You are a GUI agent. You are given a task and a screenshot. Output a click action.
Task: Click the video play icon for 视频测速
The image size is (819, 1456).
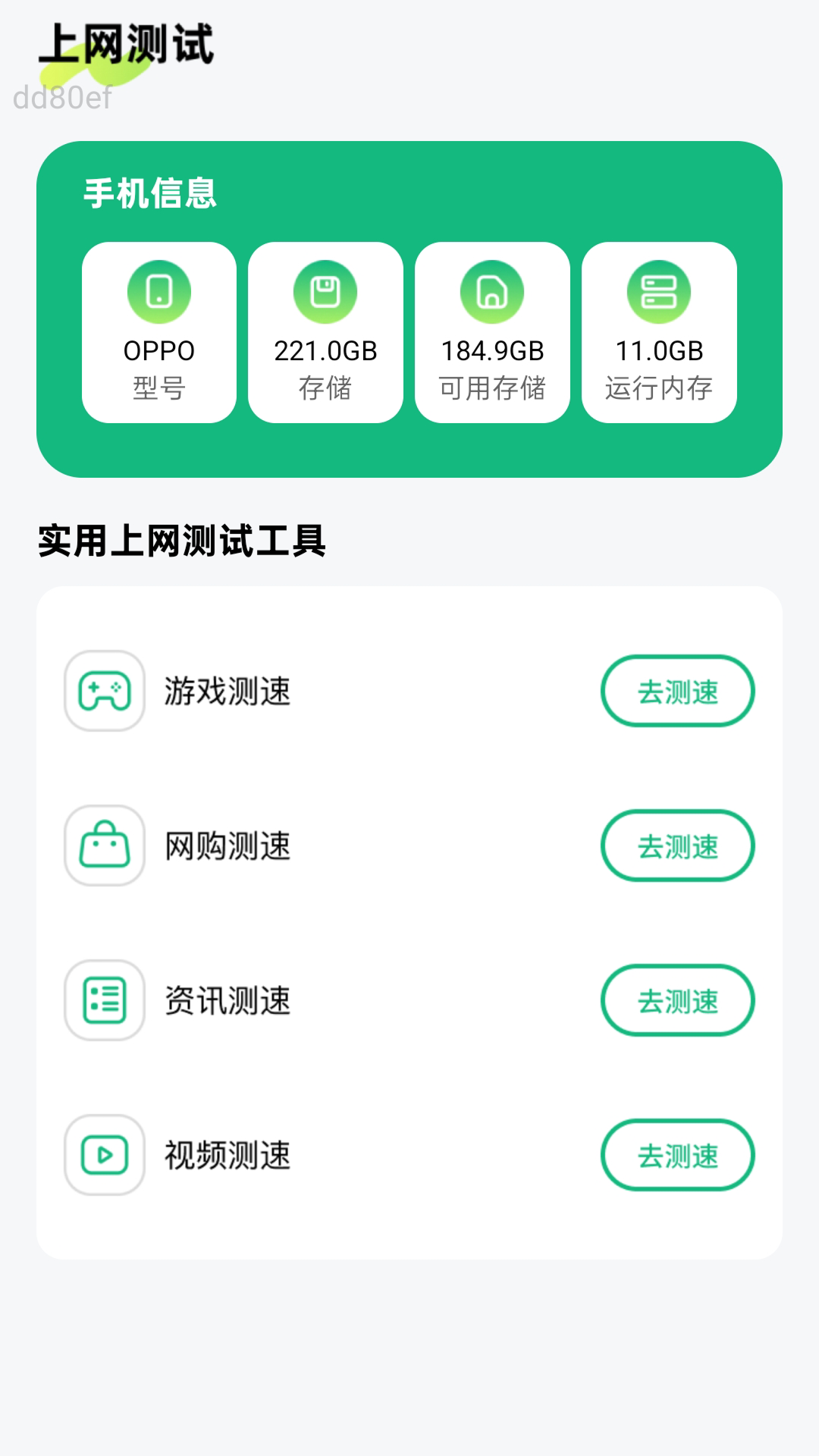point(105,1155)
